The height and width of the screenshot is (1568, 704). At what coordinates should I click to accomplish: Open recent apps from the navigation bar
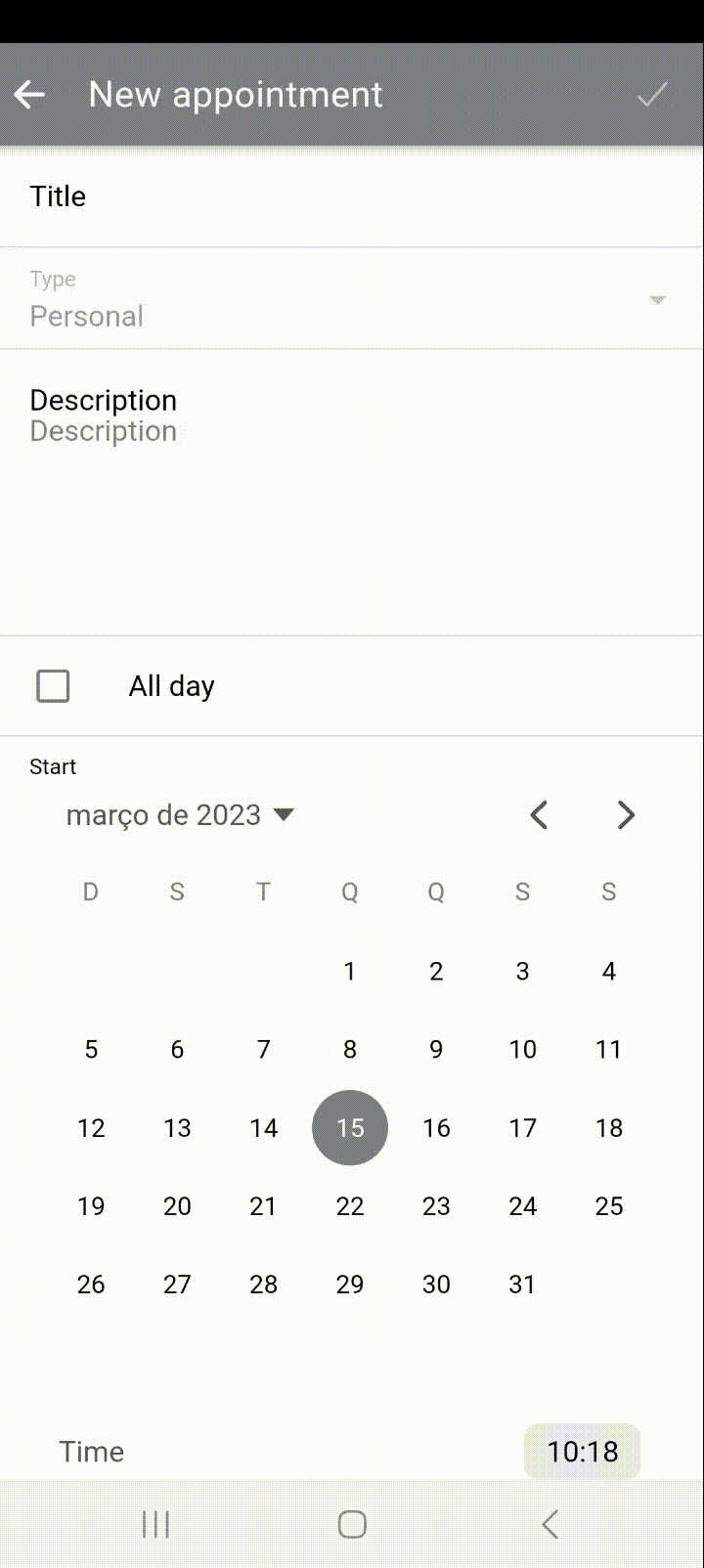tap(155, 1524)
